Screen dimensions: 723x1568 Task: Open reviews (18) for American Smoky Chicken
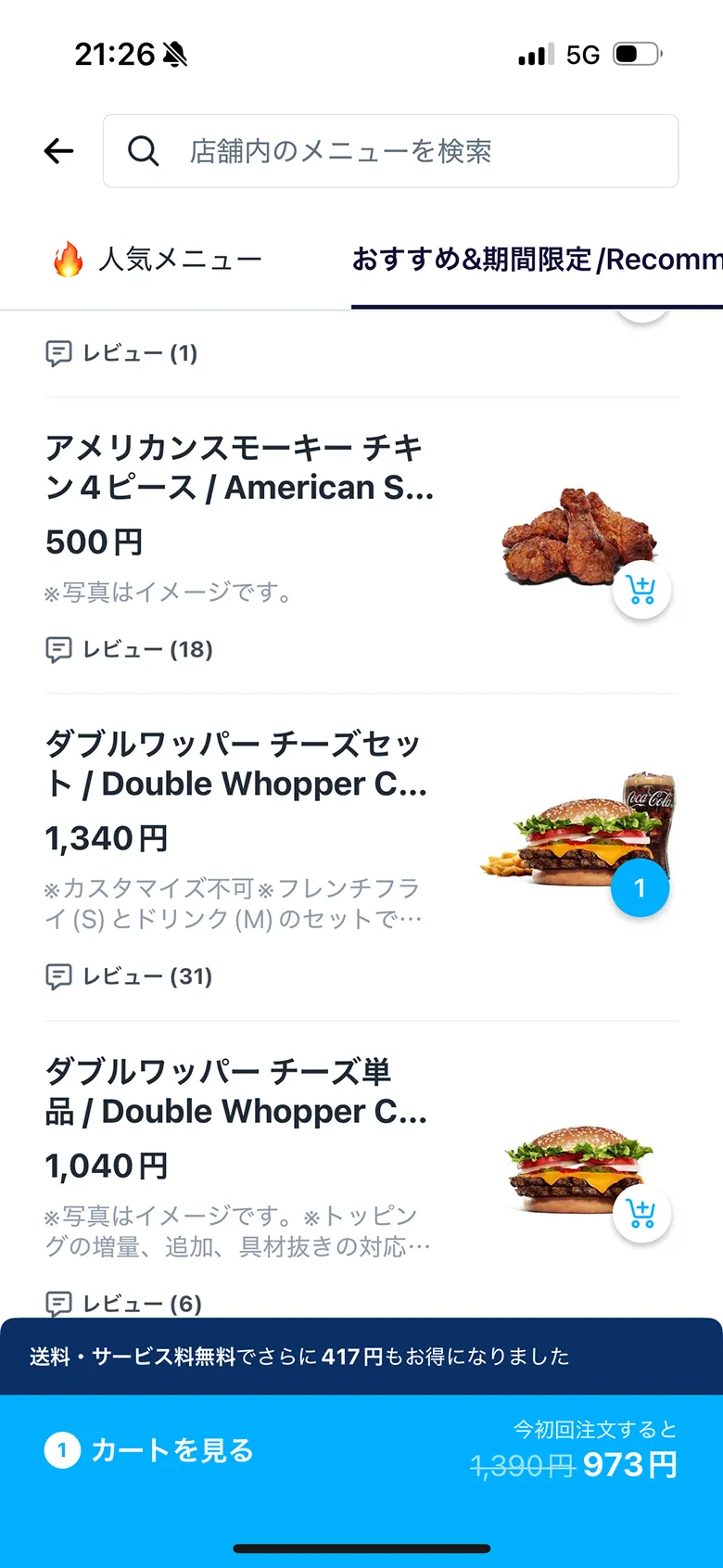tap(130, 650)
